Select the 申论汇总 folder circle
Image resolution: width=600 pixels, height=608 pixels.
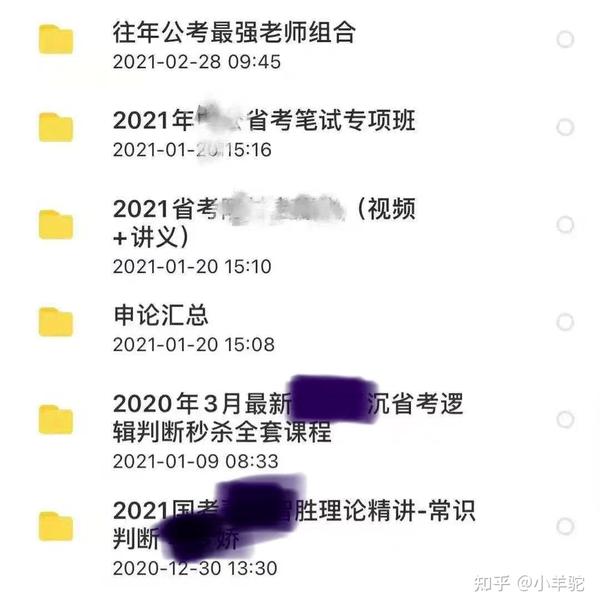565,322
